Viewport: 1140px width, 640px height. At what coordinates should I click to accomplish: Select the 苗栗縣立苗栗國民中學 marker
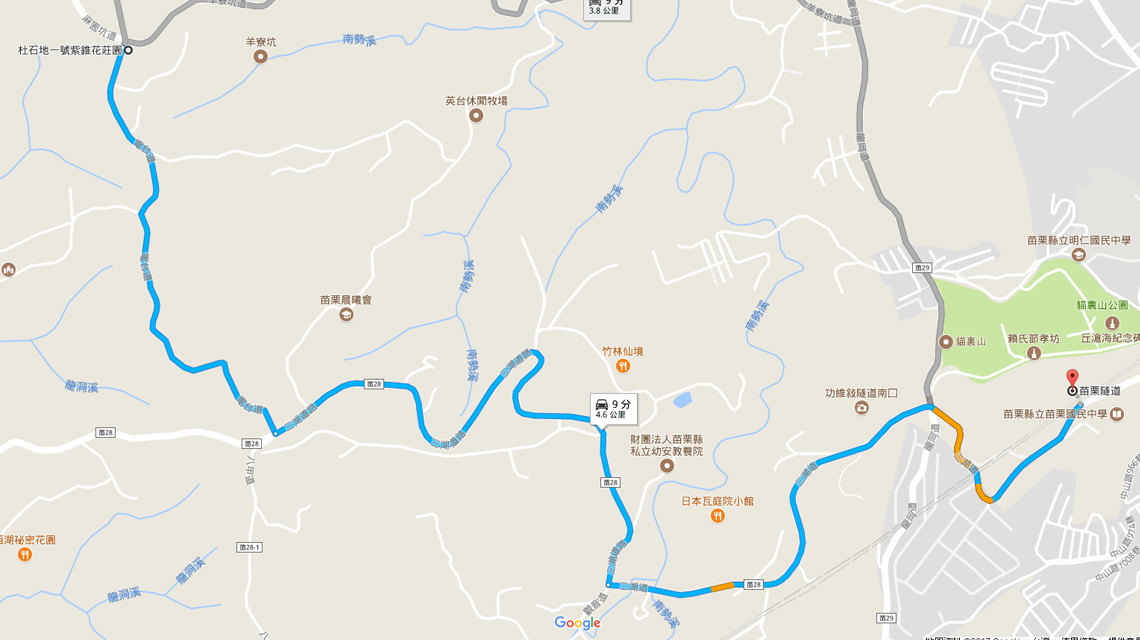point(1116,414)
